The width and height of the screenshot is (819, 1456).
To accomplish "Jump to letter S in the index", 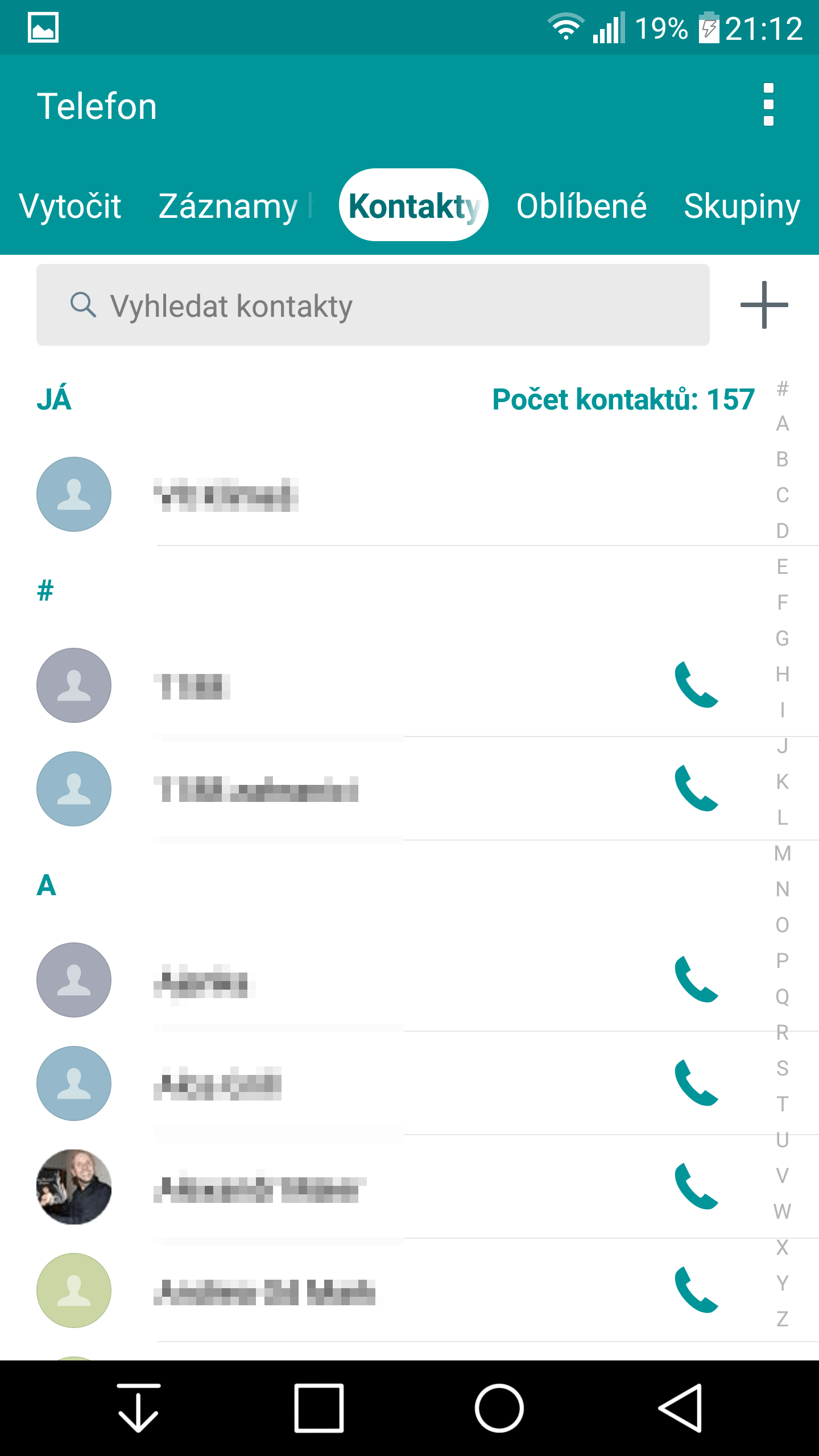I will coord(783,1068).
